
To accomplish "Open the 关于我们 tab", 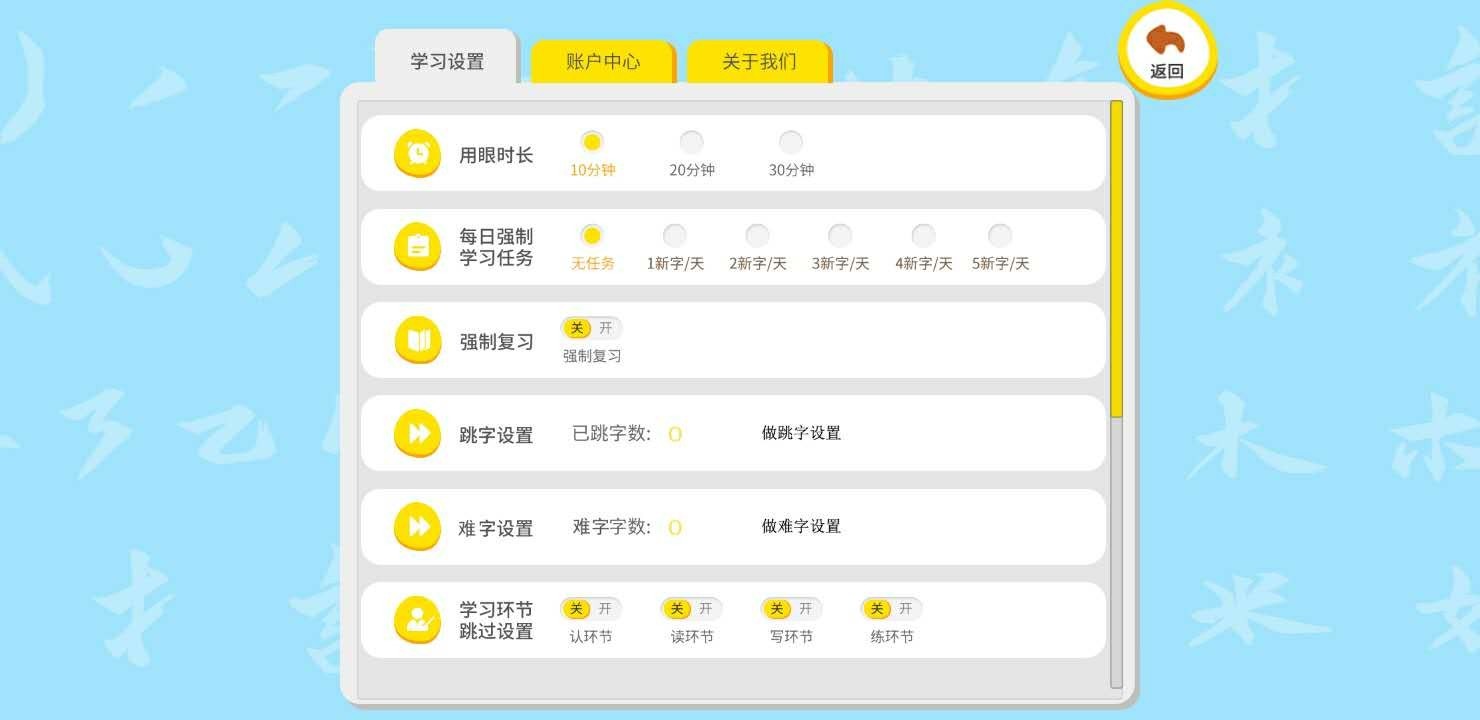I will tap(759, 62).
